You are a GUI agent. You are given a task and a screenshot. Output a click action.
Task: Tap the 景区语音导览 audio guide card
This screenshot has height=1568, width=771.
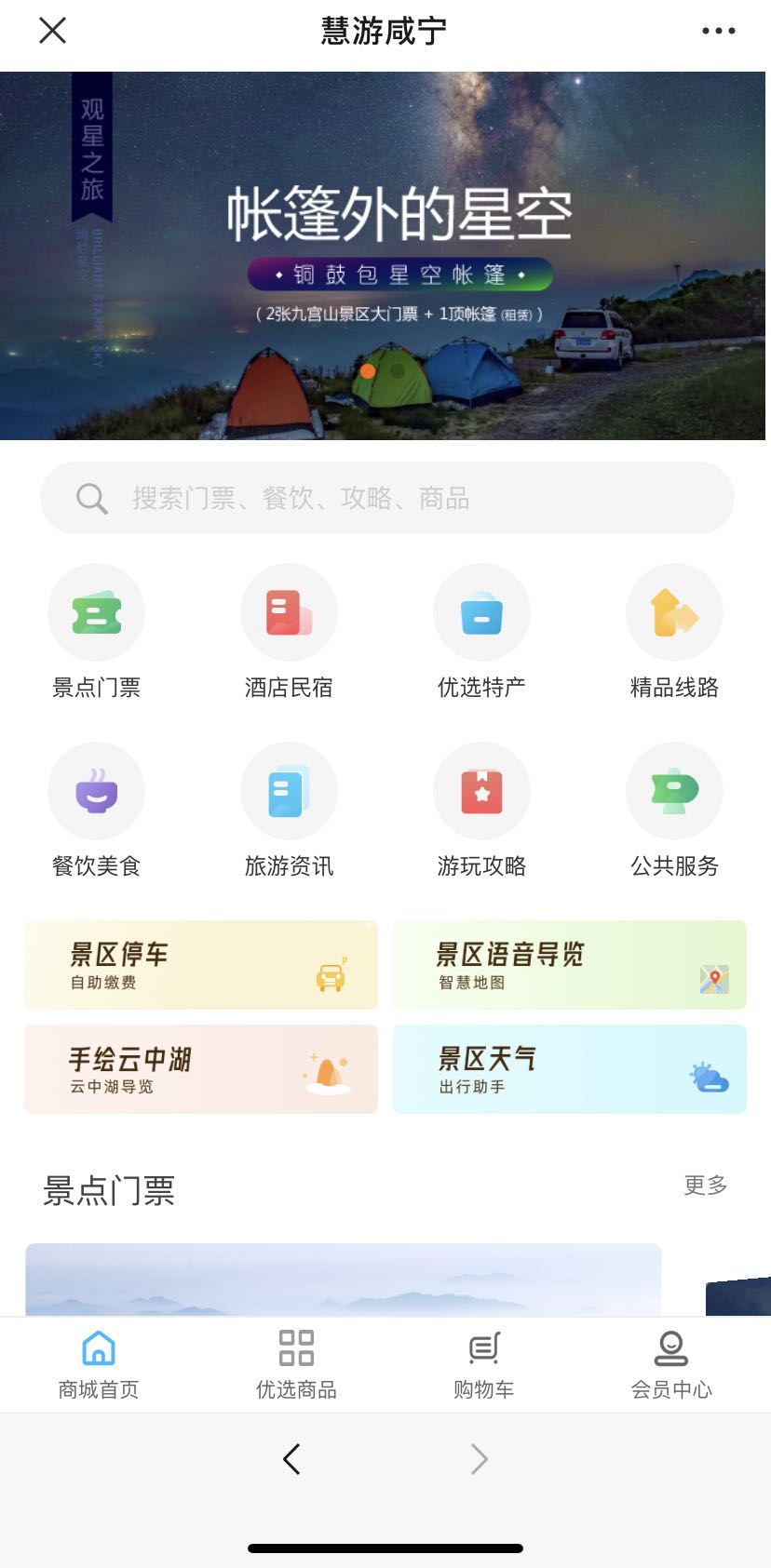click(x=569, y=965)
